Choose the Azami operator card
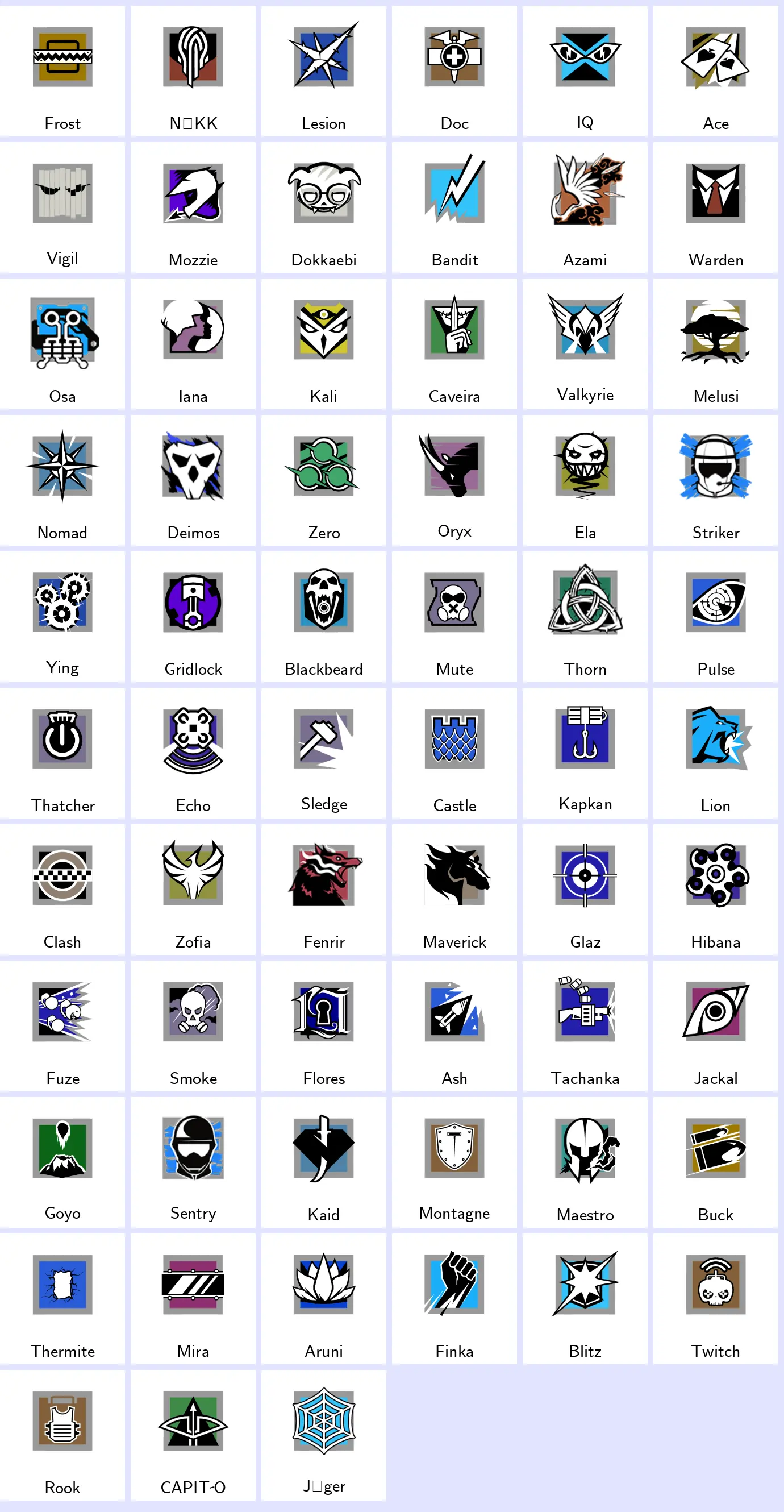This screenshot has height=1512, width=784. 585,208
